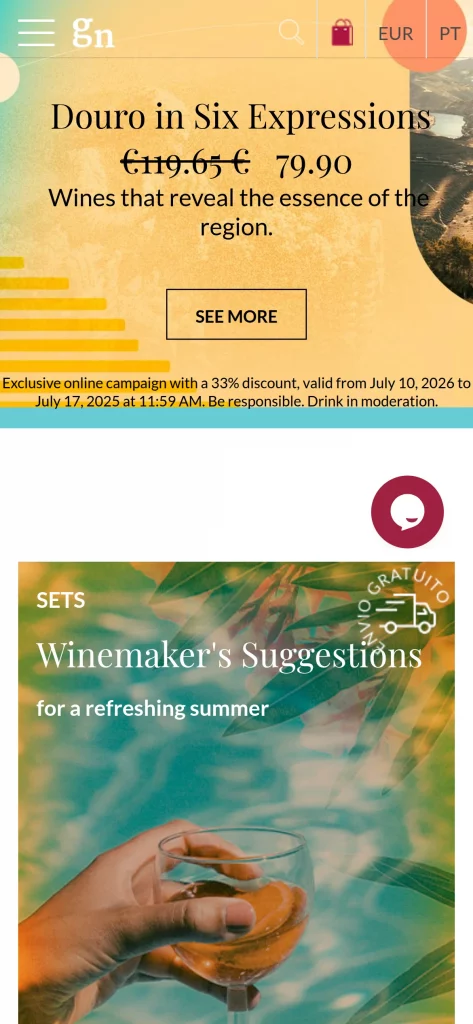
Task: Change the EUR currency selector
Action: click(395, 33)
